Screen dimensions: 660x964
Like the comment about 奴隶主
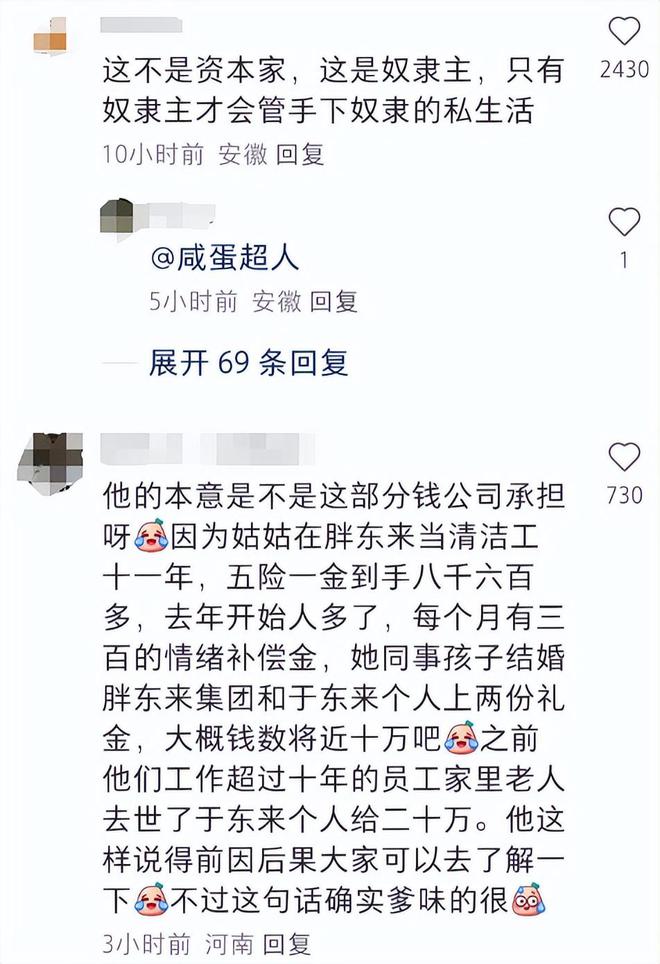click(624, 31)
